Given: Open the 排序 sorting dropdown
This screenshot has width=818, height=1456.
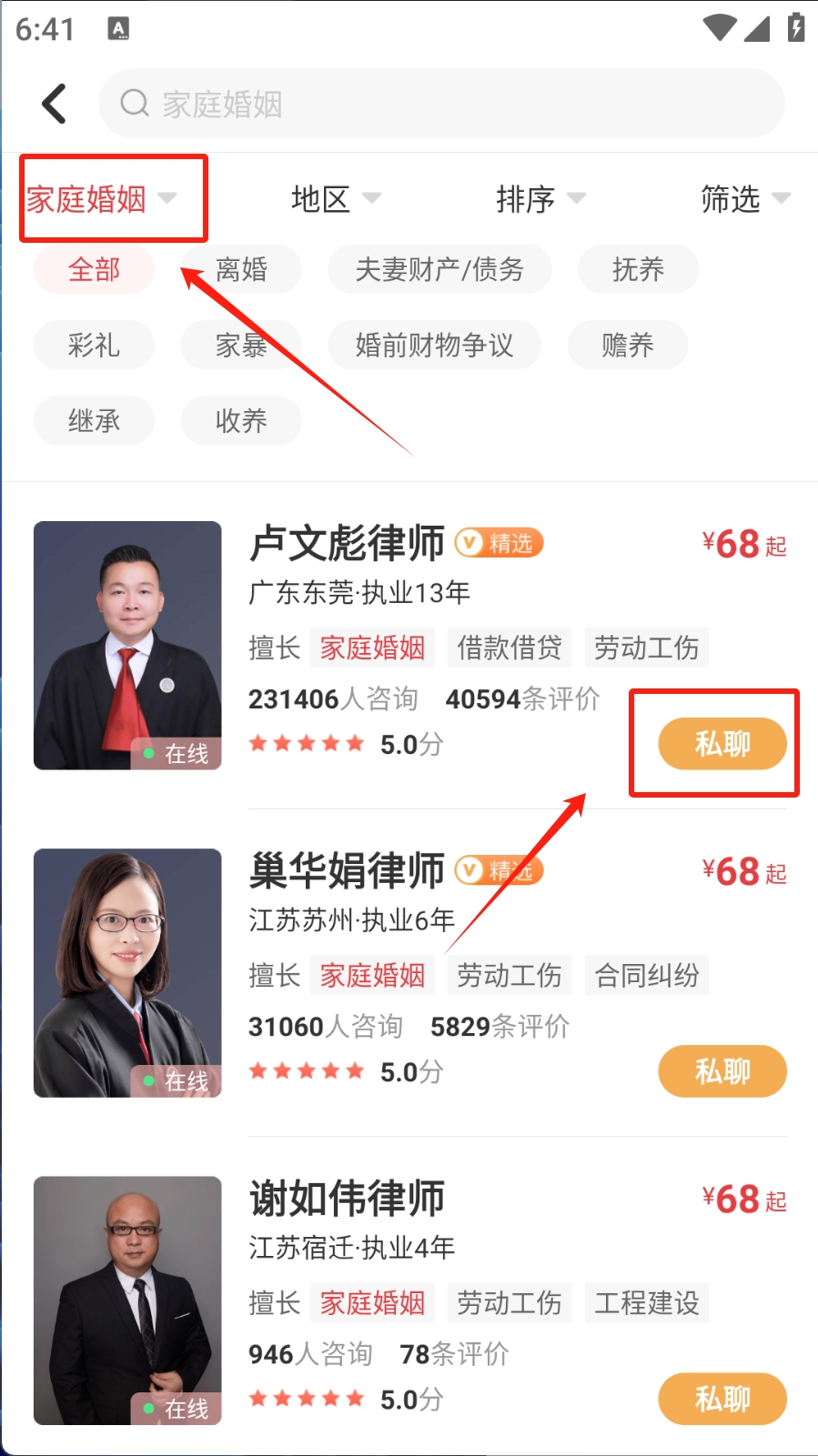Looking at the screenshot, I should [x=540, y=198].
